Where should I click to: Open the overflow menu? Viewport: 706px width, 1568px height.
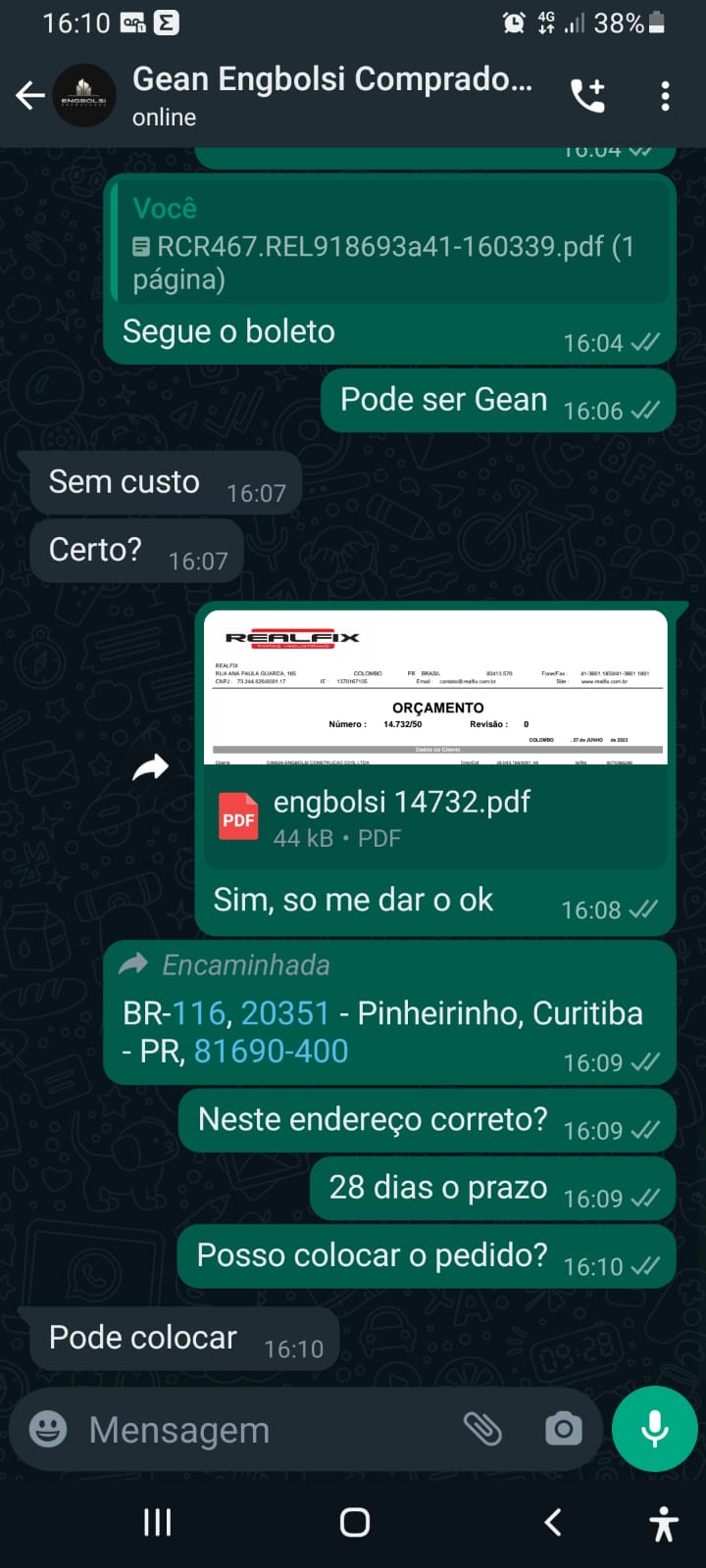665,96
